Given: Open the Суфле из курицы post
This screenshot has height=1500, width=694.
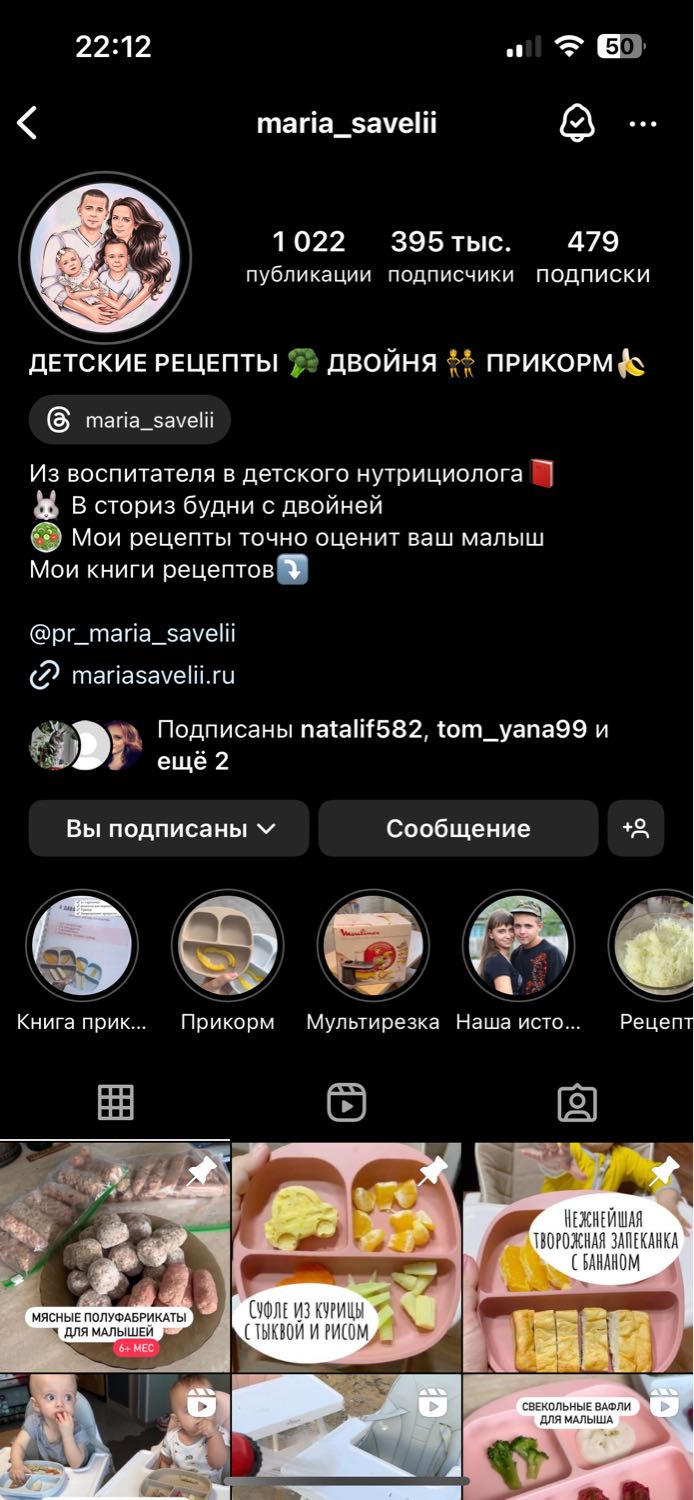Looking at the screenshot, I should [x=346, y=1257].
